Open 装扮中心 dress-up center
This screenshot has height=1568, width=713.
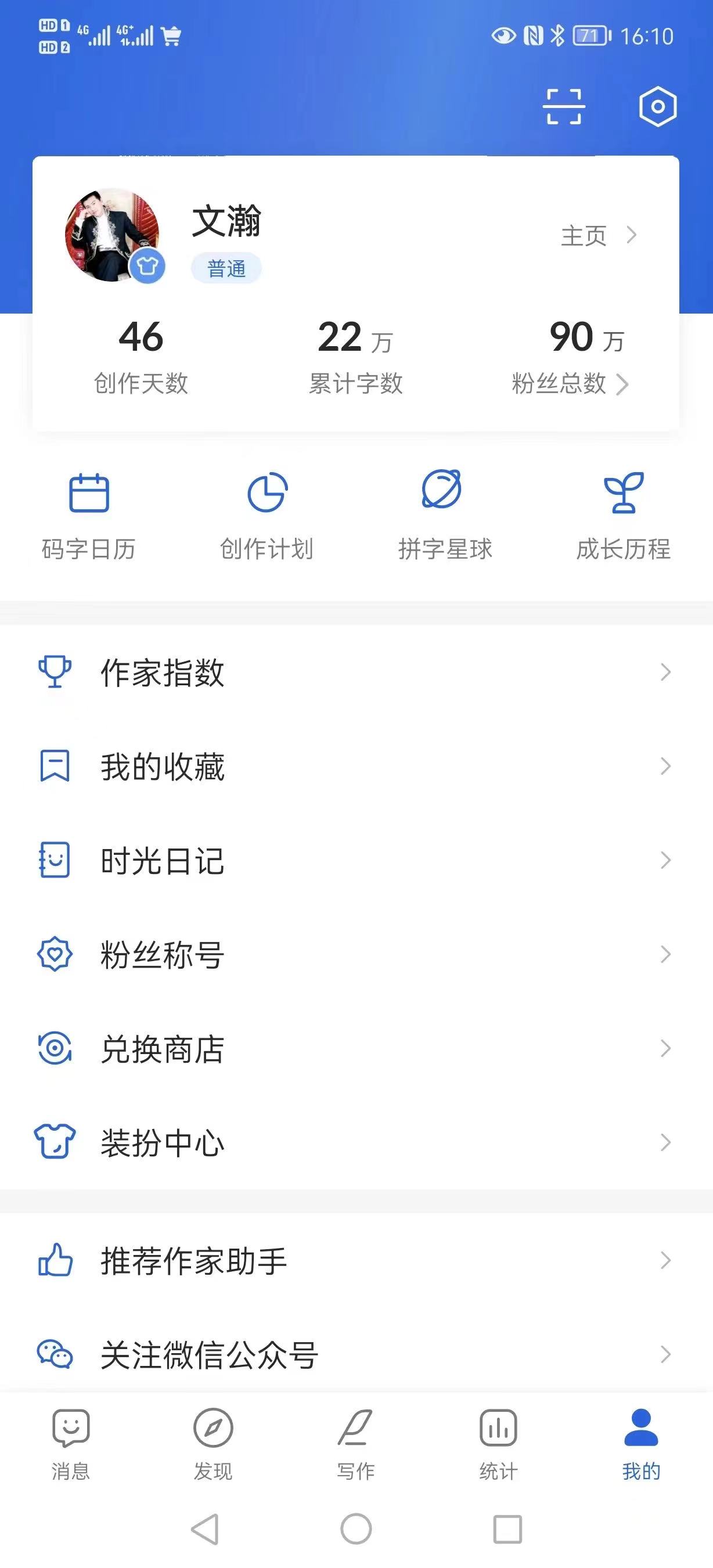[356, 1142]
